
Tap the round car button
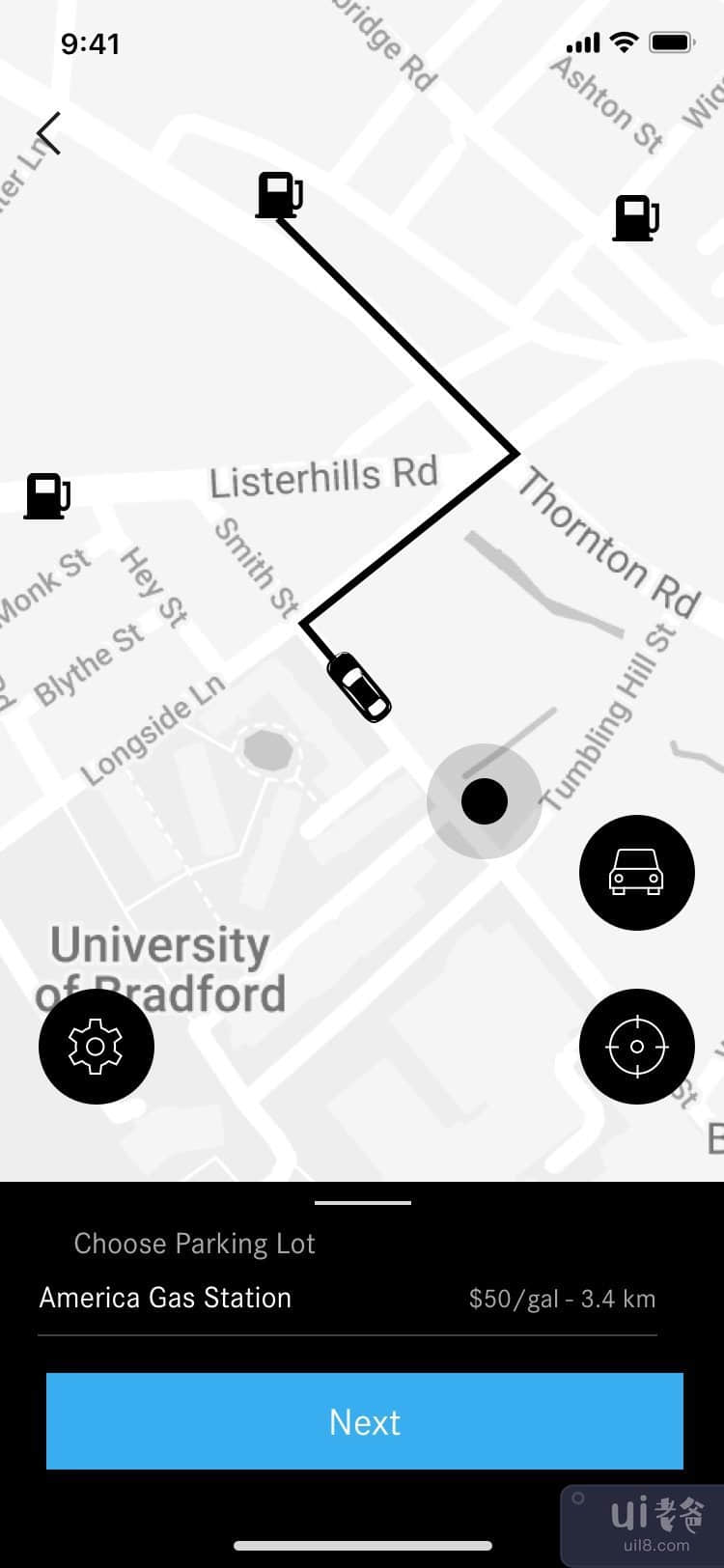(x=636, y=873)
